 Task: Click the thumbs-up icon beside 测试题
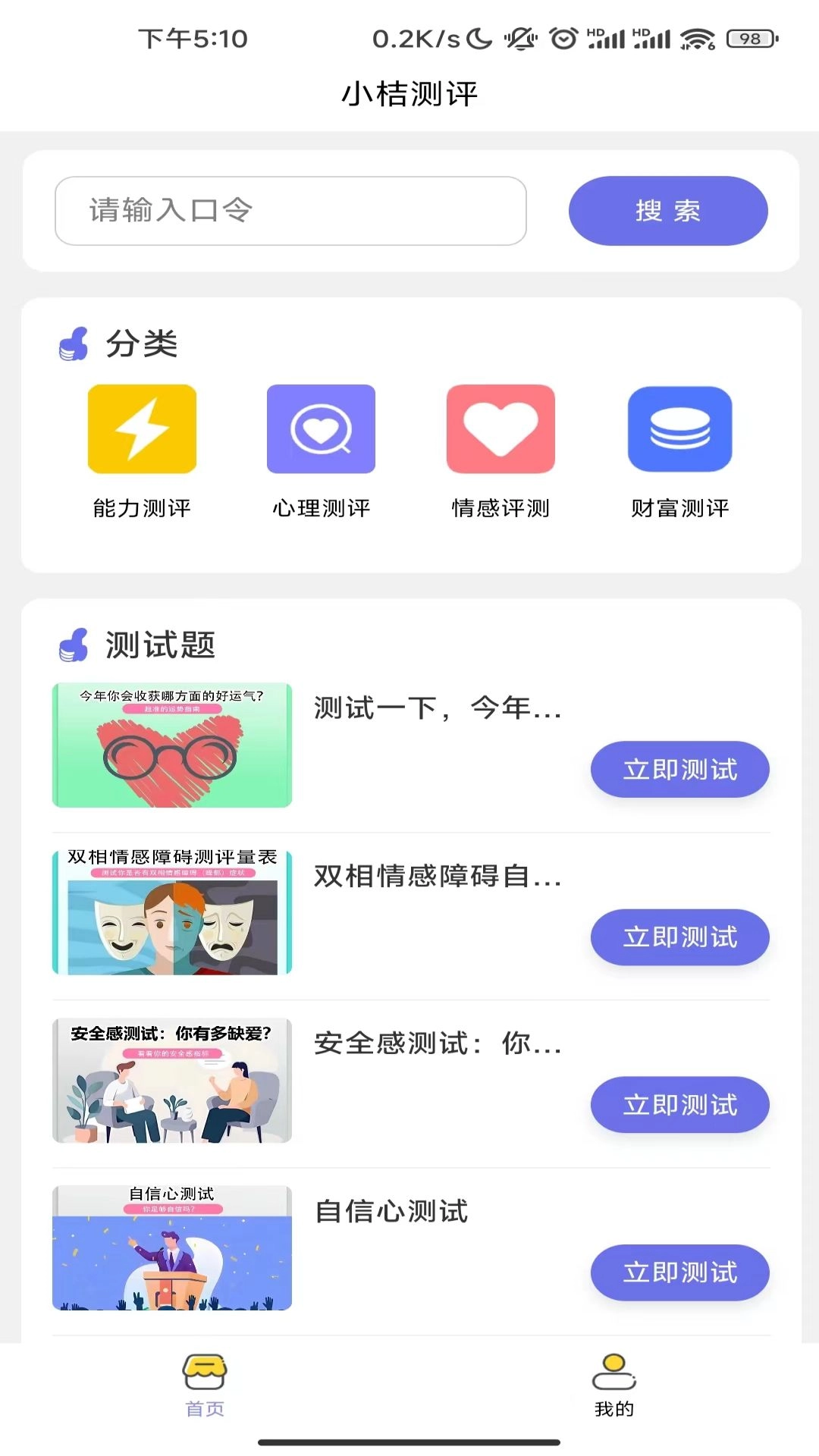click(74, 643)
